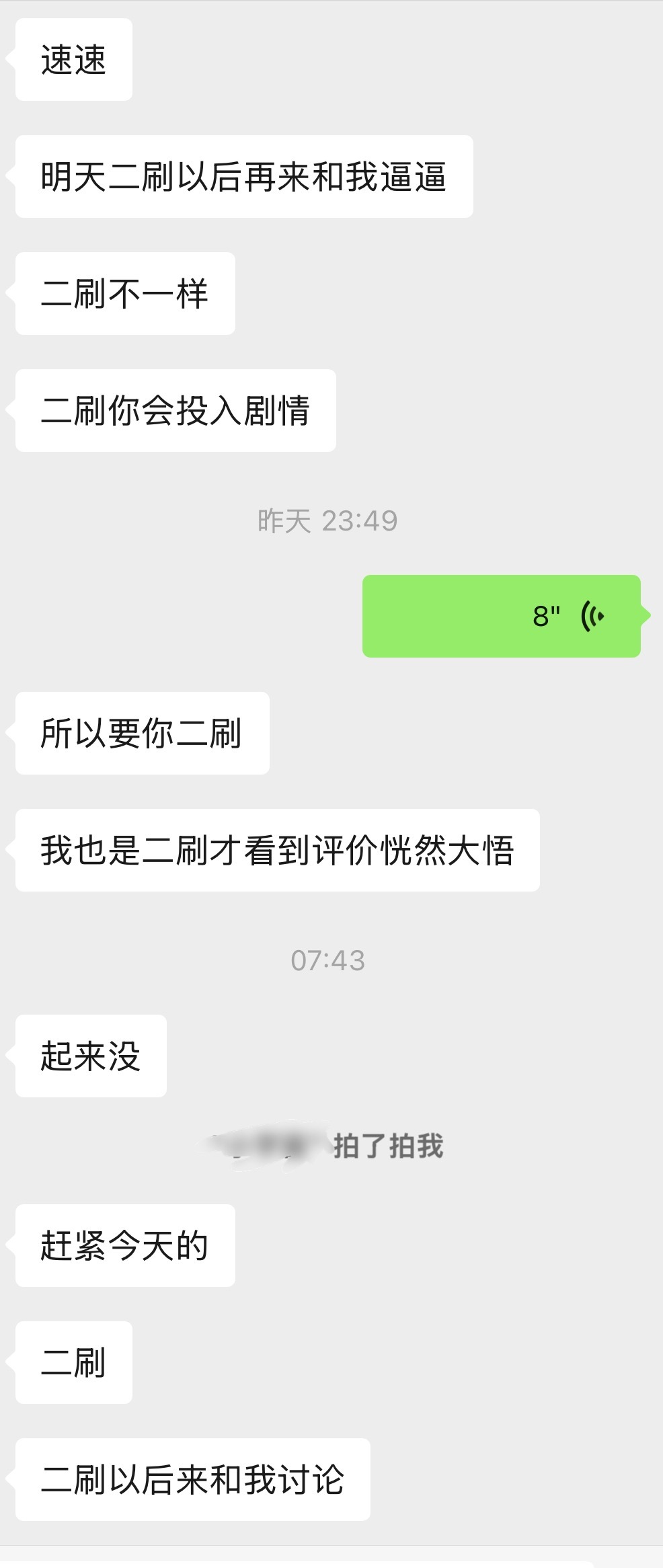Screen dimensions: 663x1568
Task: Click the green outgoing voice bubble
Action: pyautogui.click(x=501, y=615)
